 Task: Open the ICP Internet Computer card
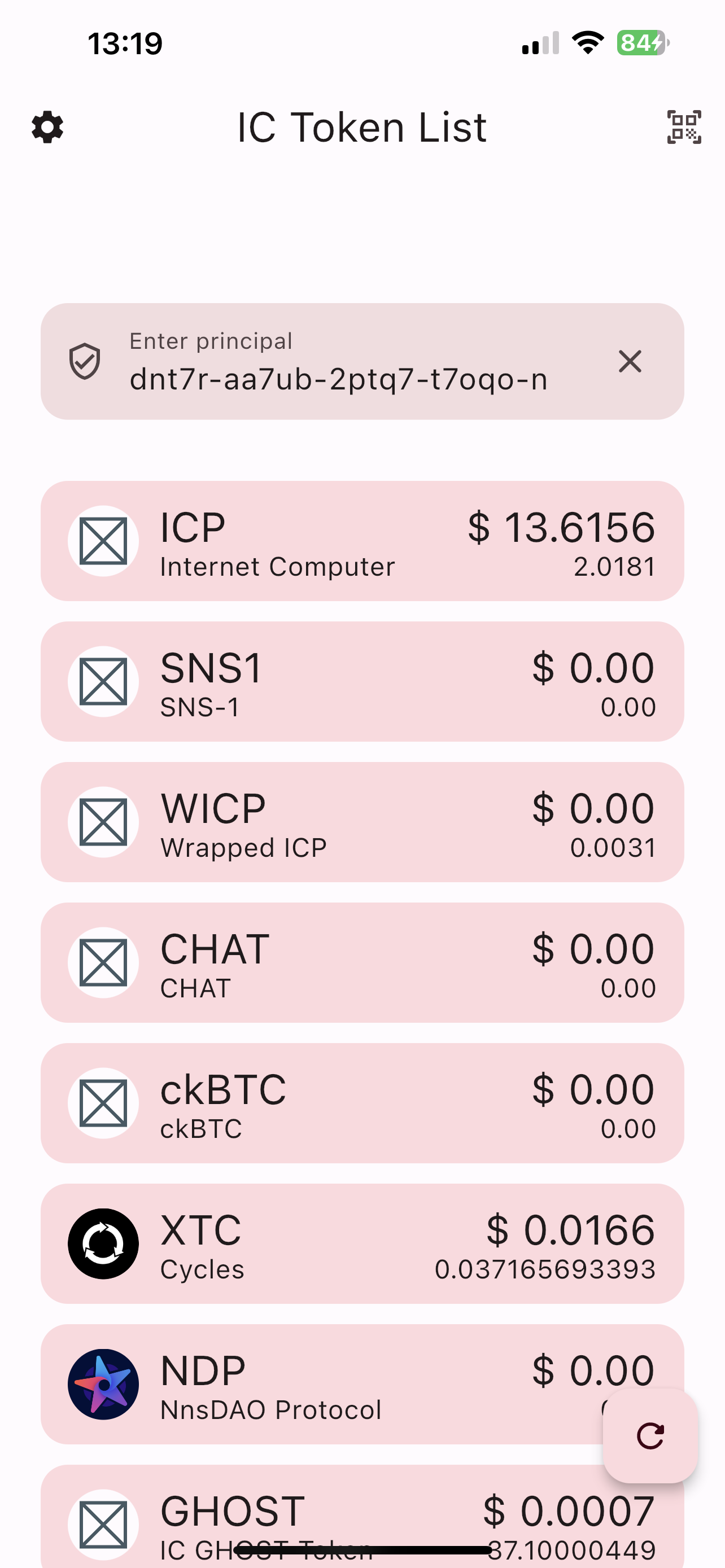362,541
